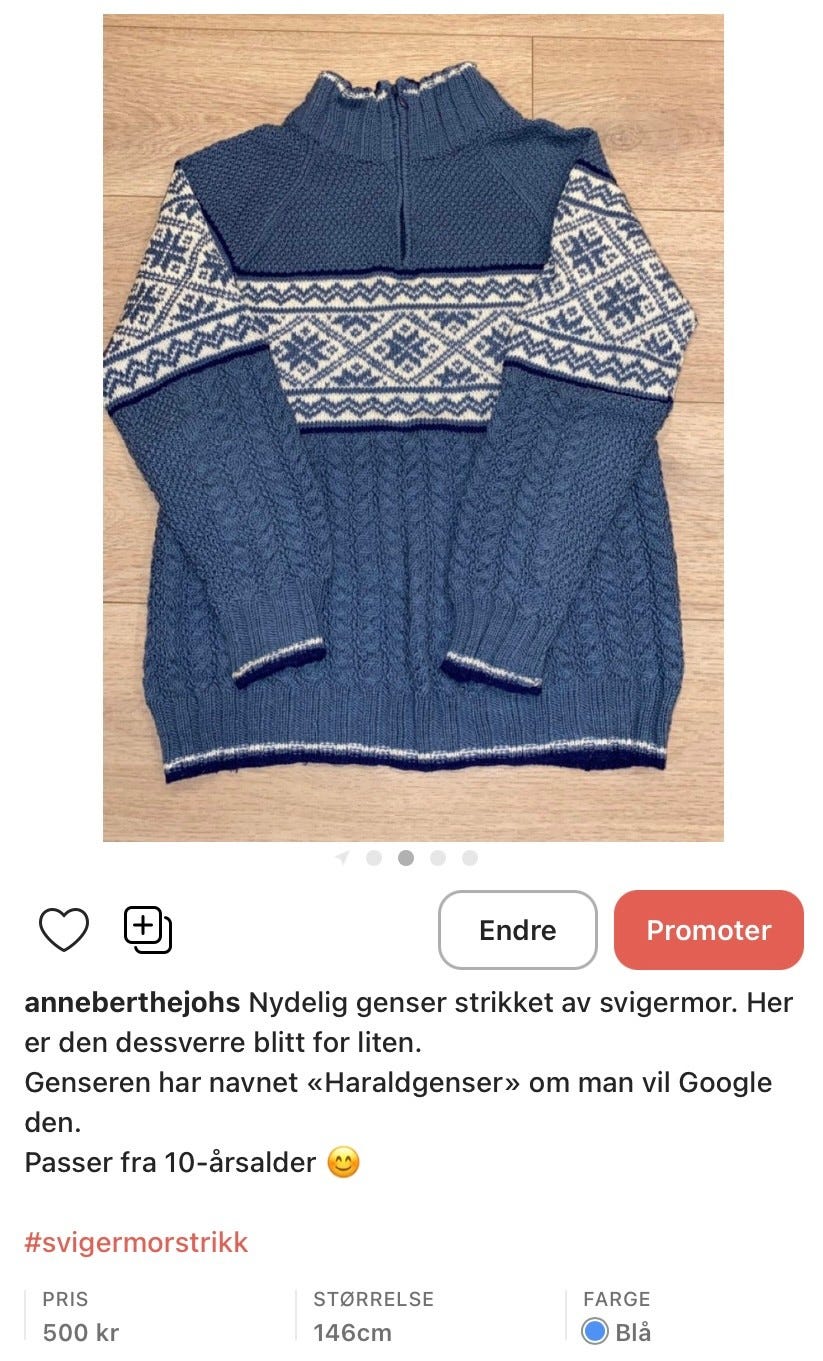Open the #svigermorstrikk hashtag
Viewport: 823px width, 1361px height.
[x=135, y=1242]
